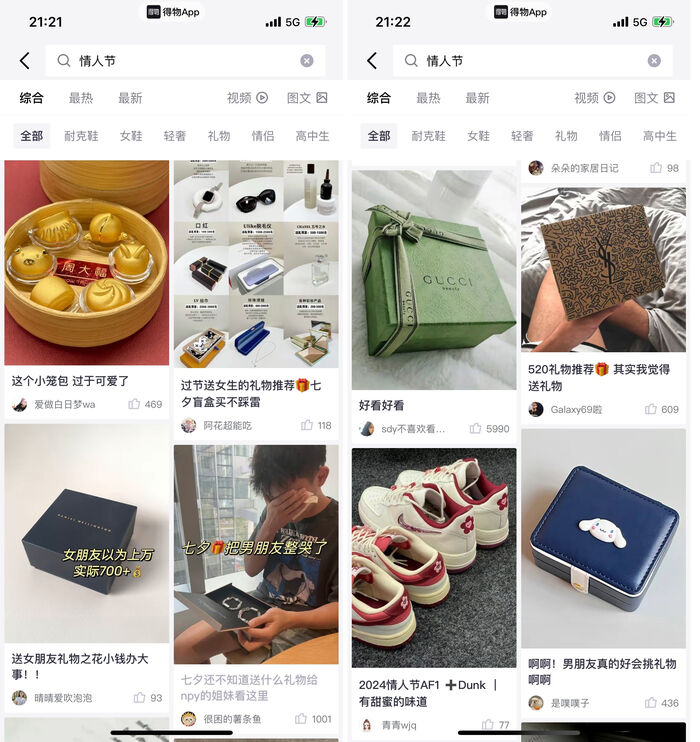Like 朵朵的家居日记's post
This screenshot has width=700, height=742.
[x=656, y=168]
